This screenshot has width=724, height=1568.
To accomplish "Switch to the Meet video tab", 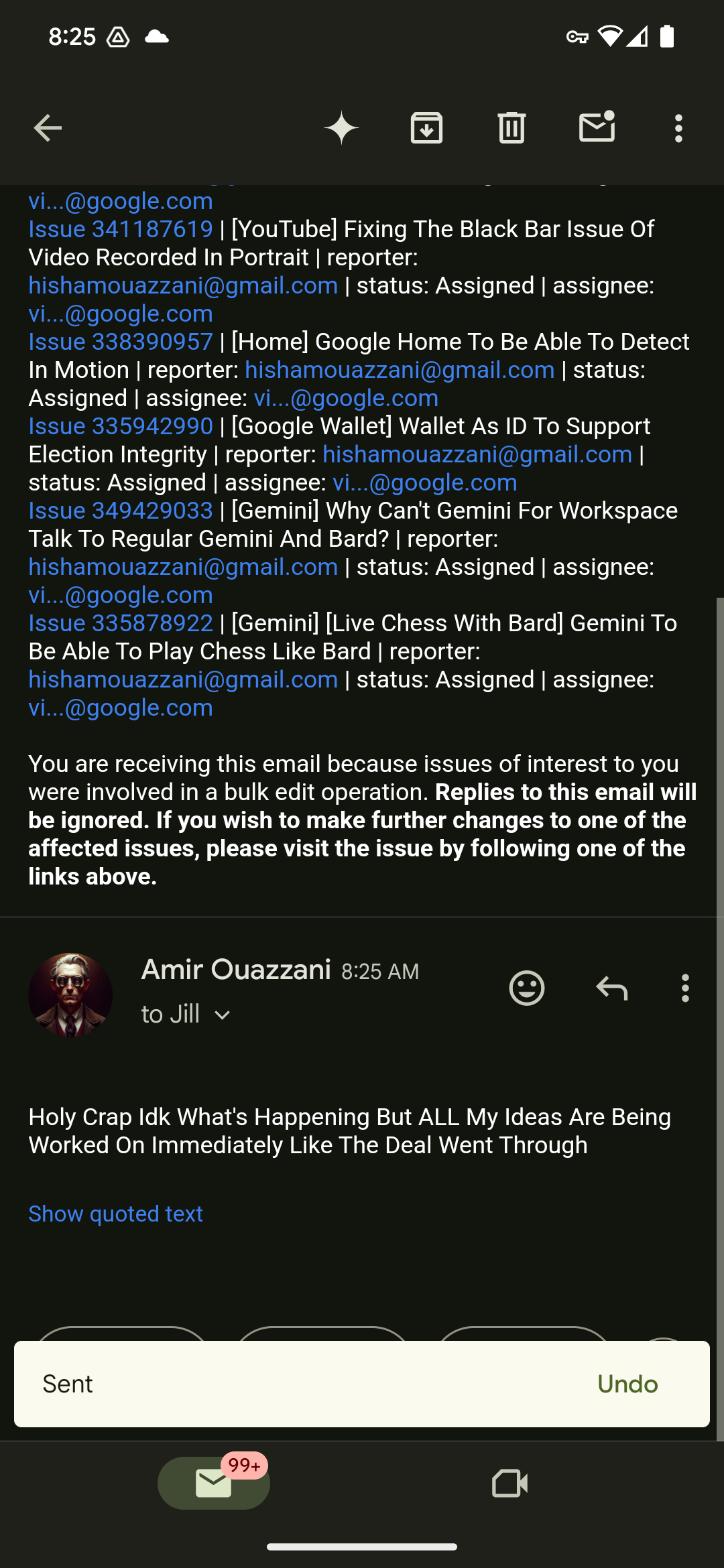I will pos(509,1483).
